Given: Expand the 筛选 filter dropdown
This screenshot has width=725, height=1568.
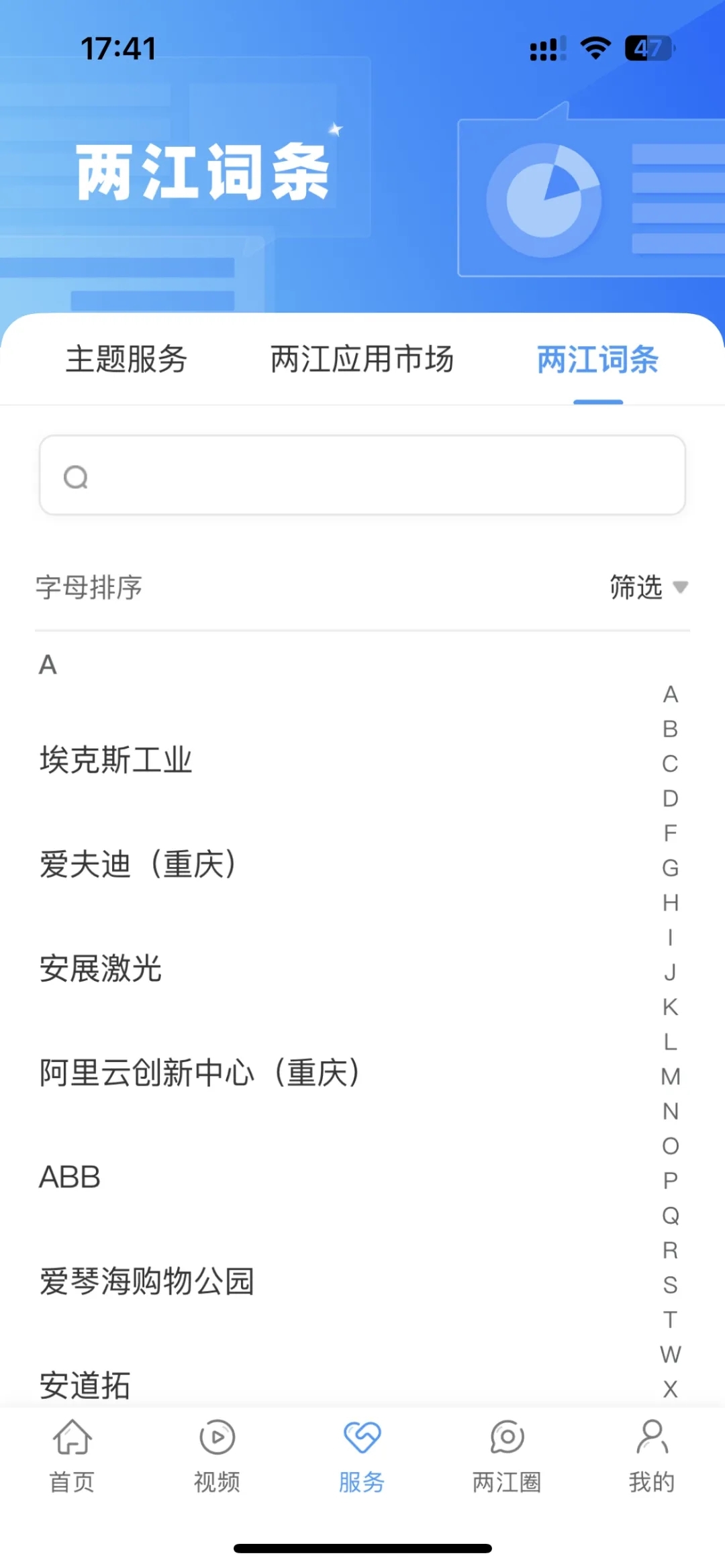Looking at the screenshot, I should (648, 587).
